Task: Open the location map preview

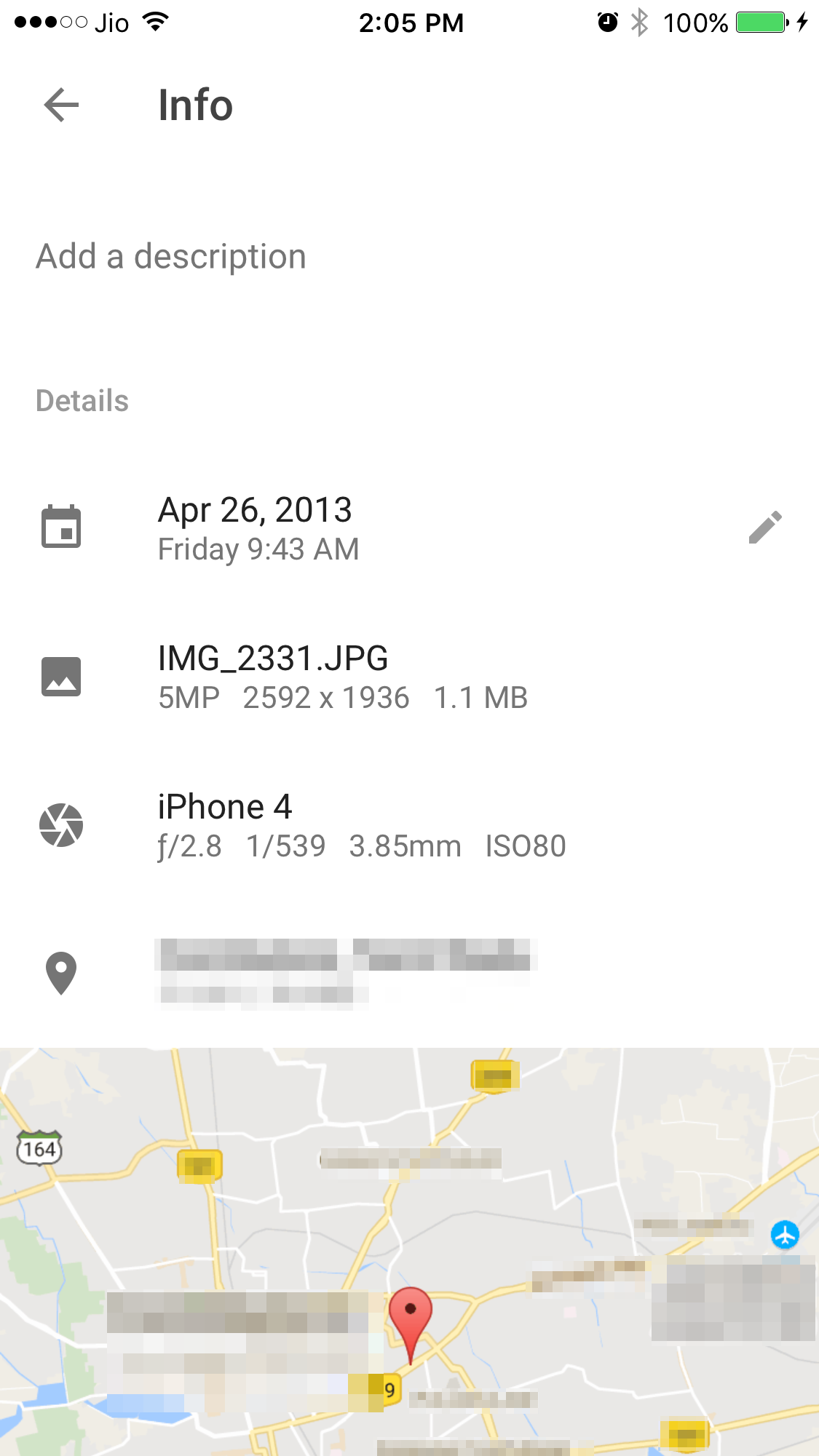Action: point(409,1252)
